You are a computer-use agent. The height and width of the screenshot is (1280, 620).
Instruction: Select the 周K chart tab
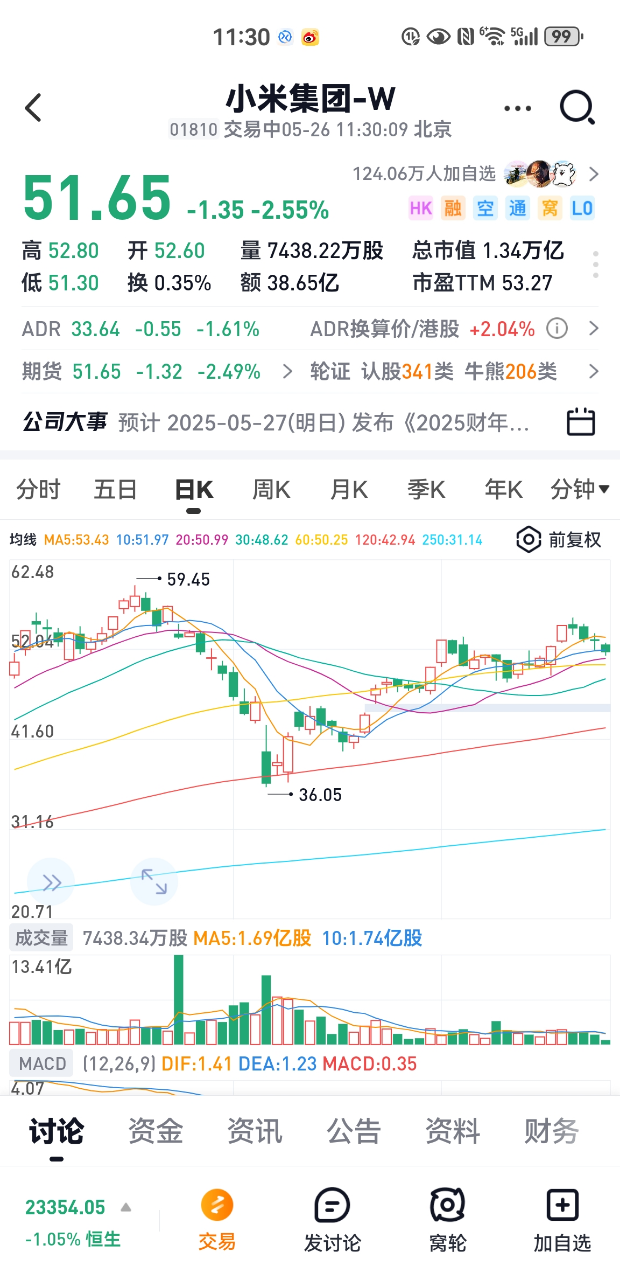coord(271,489)
